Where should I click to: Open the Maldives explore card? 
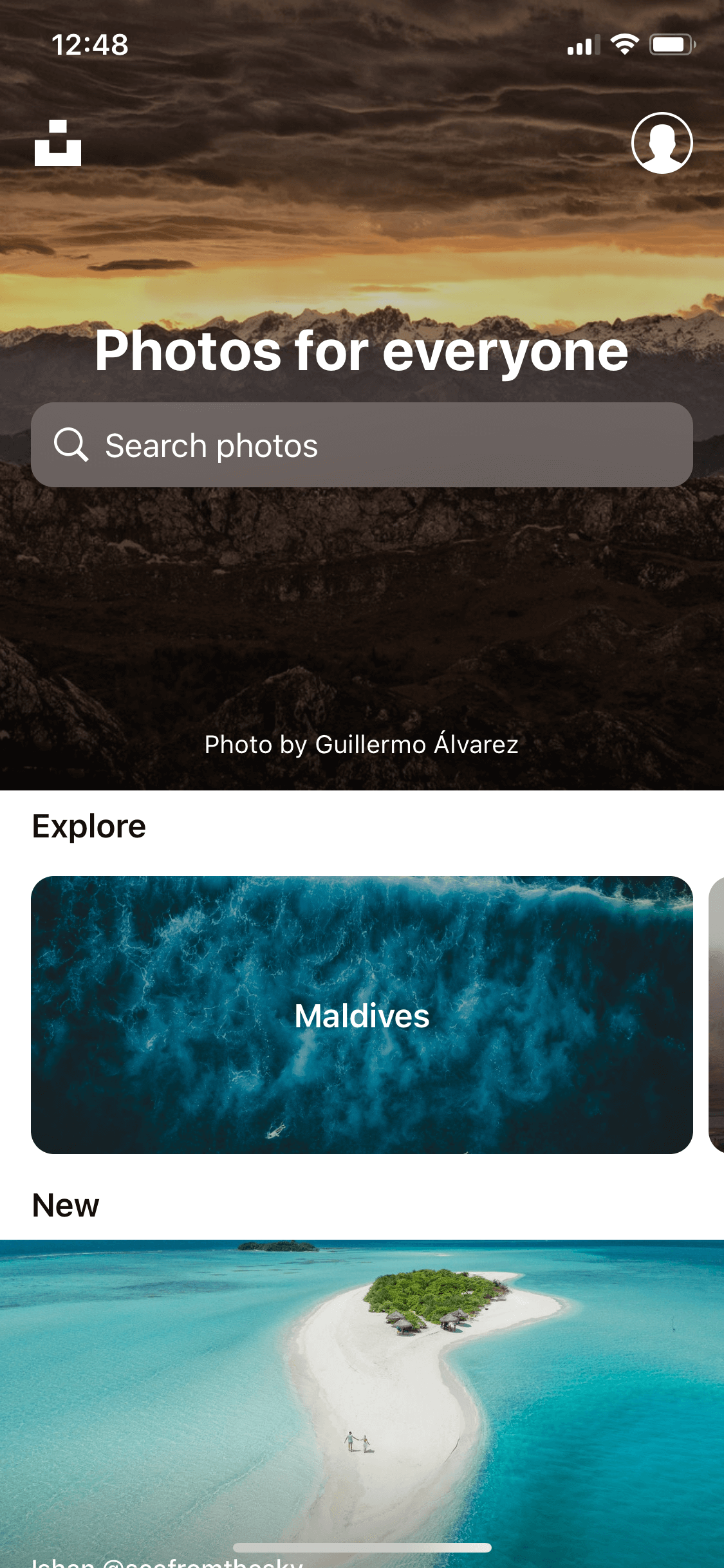[362, 1015]
